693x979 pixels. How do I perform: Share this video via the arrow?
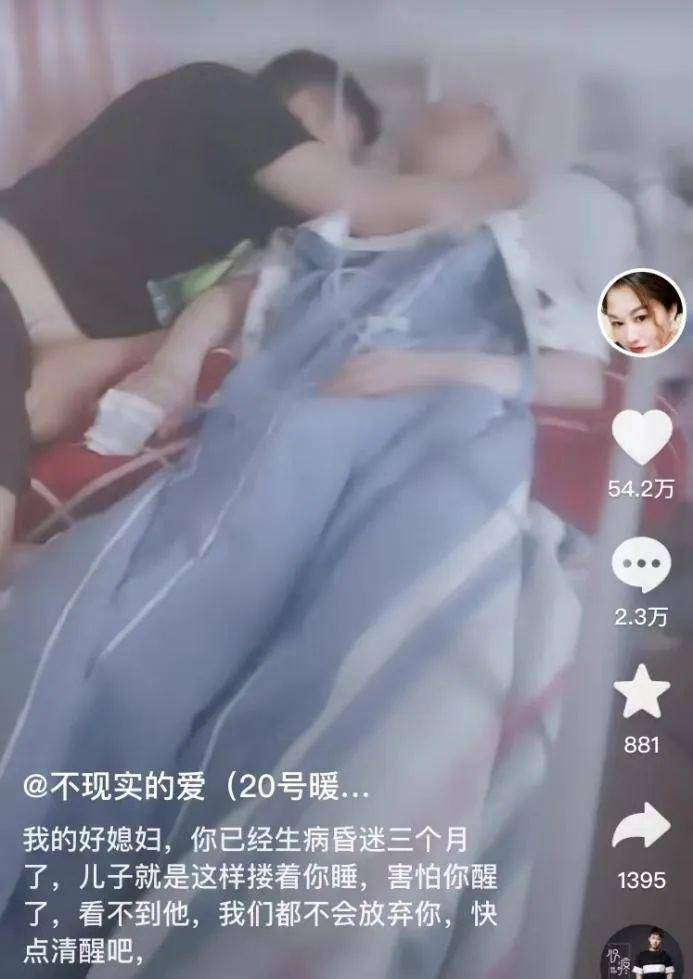(641, 824)
